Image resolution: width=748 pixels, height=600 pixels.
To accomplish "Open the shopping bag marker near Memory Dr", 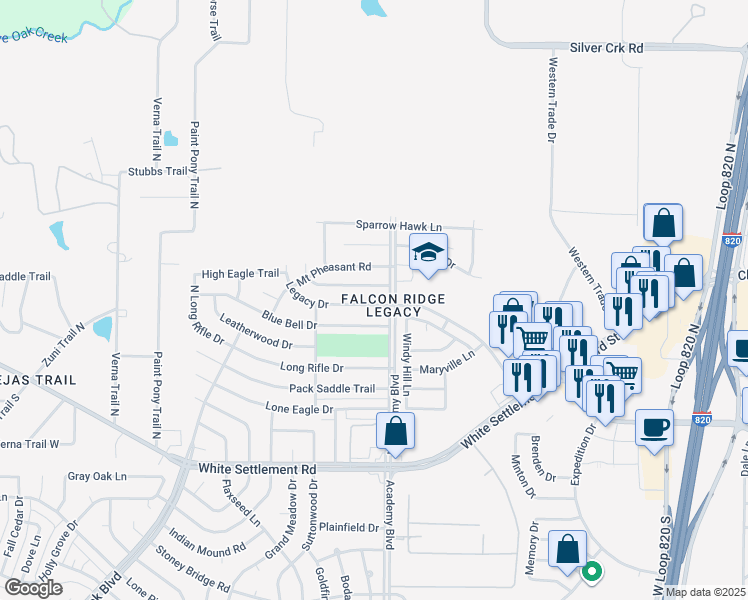I will pos(567,549).
